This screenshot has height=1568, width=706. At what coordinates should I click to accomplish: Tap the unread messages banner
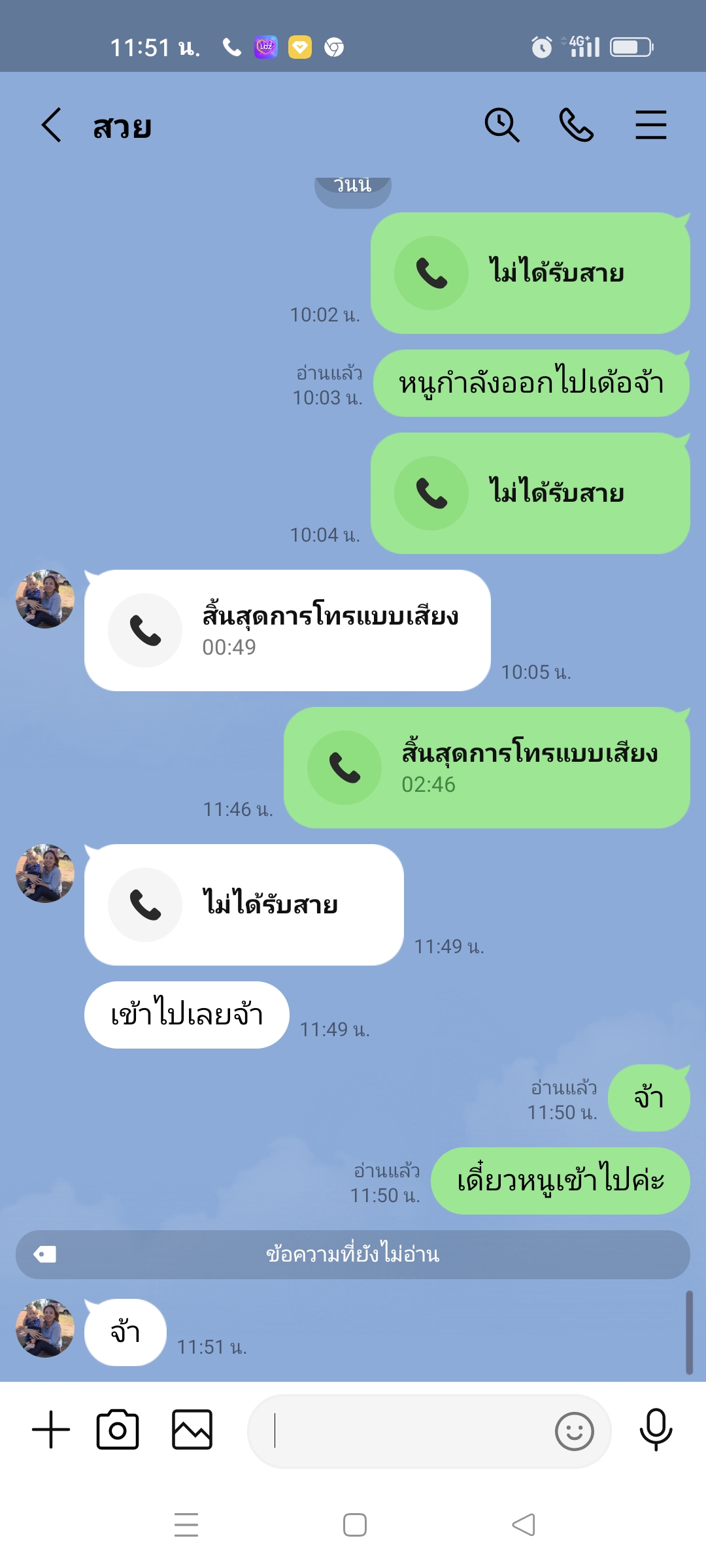pyautogui.click(x=353, y=1254)
